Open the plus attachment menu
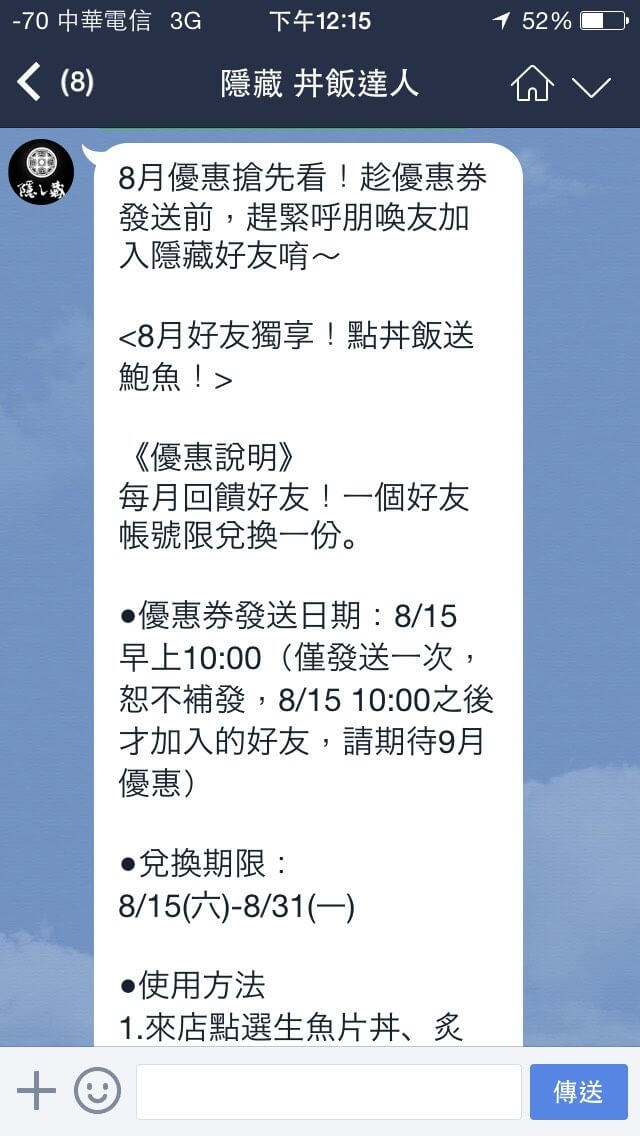The image size is (640, 1136). point(36,1090)
